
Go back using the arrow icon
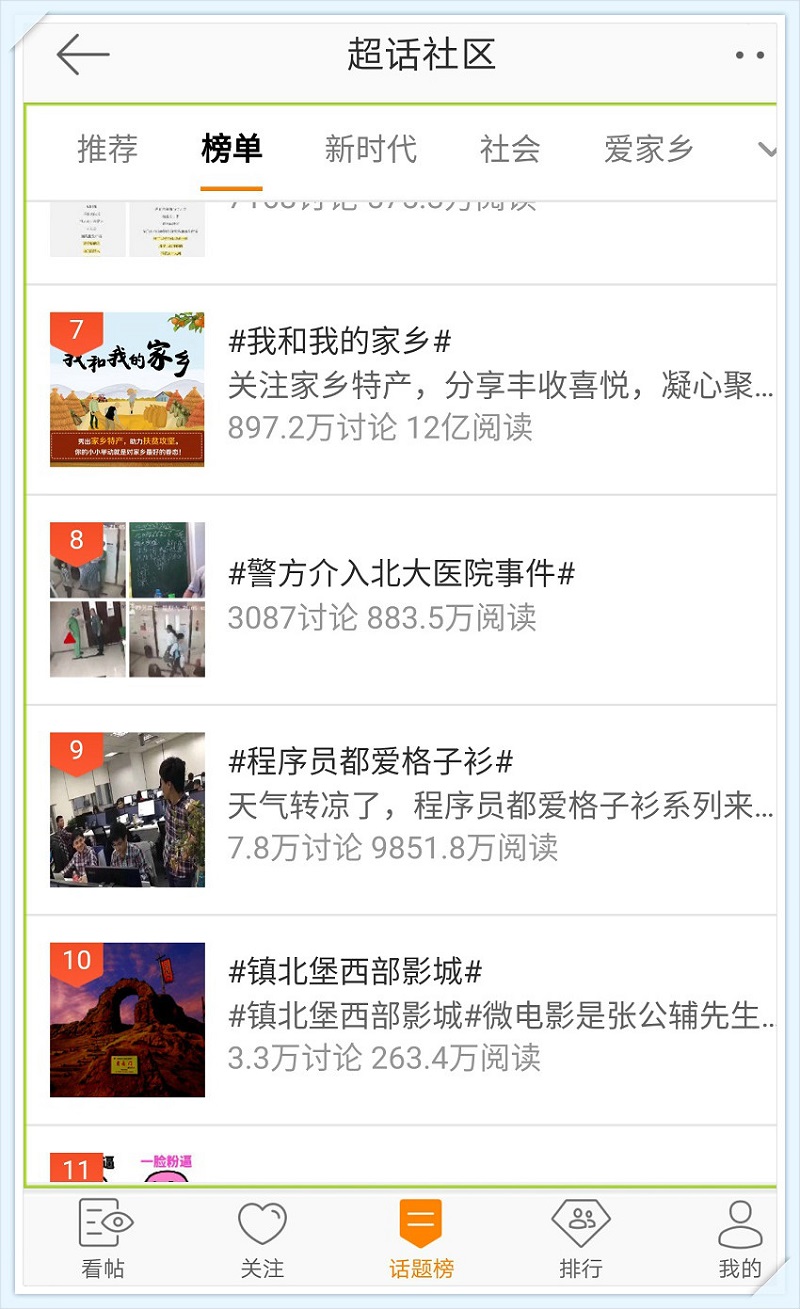click(82, 55)
